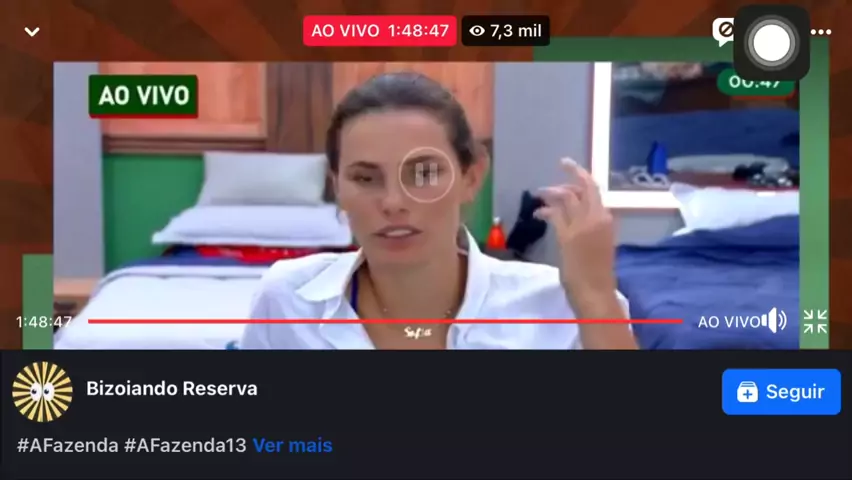Jump to live with AO VIVO label
The image size is (852, 480).
pyautogui.click(x=727, y=321)
